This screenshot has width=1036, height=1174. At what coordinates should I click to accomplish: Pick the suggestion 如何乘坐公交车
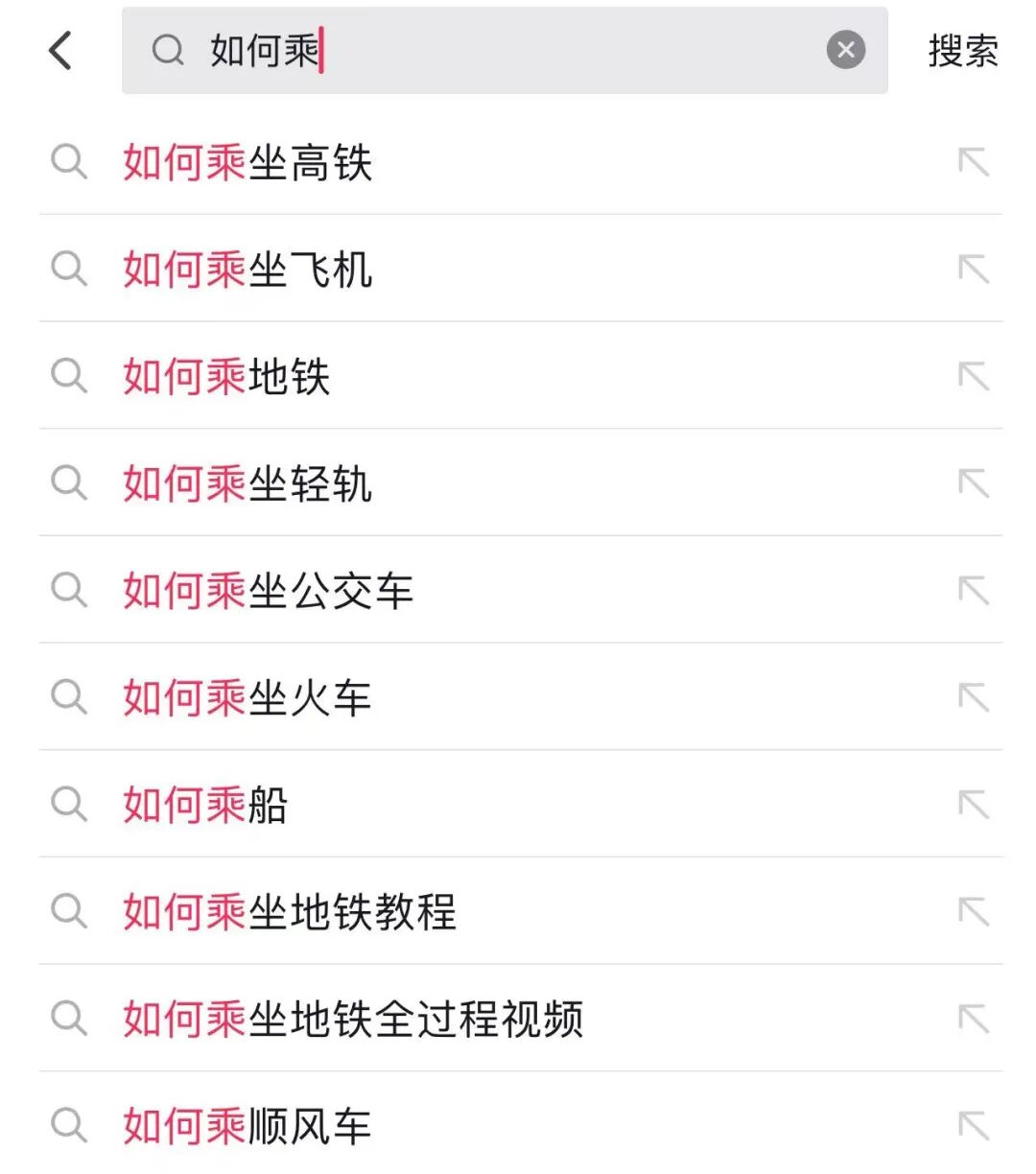pyautogui.click(x=269, y=591)
